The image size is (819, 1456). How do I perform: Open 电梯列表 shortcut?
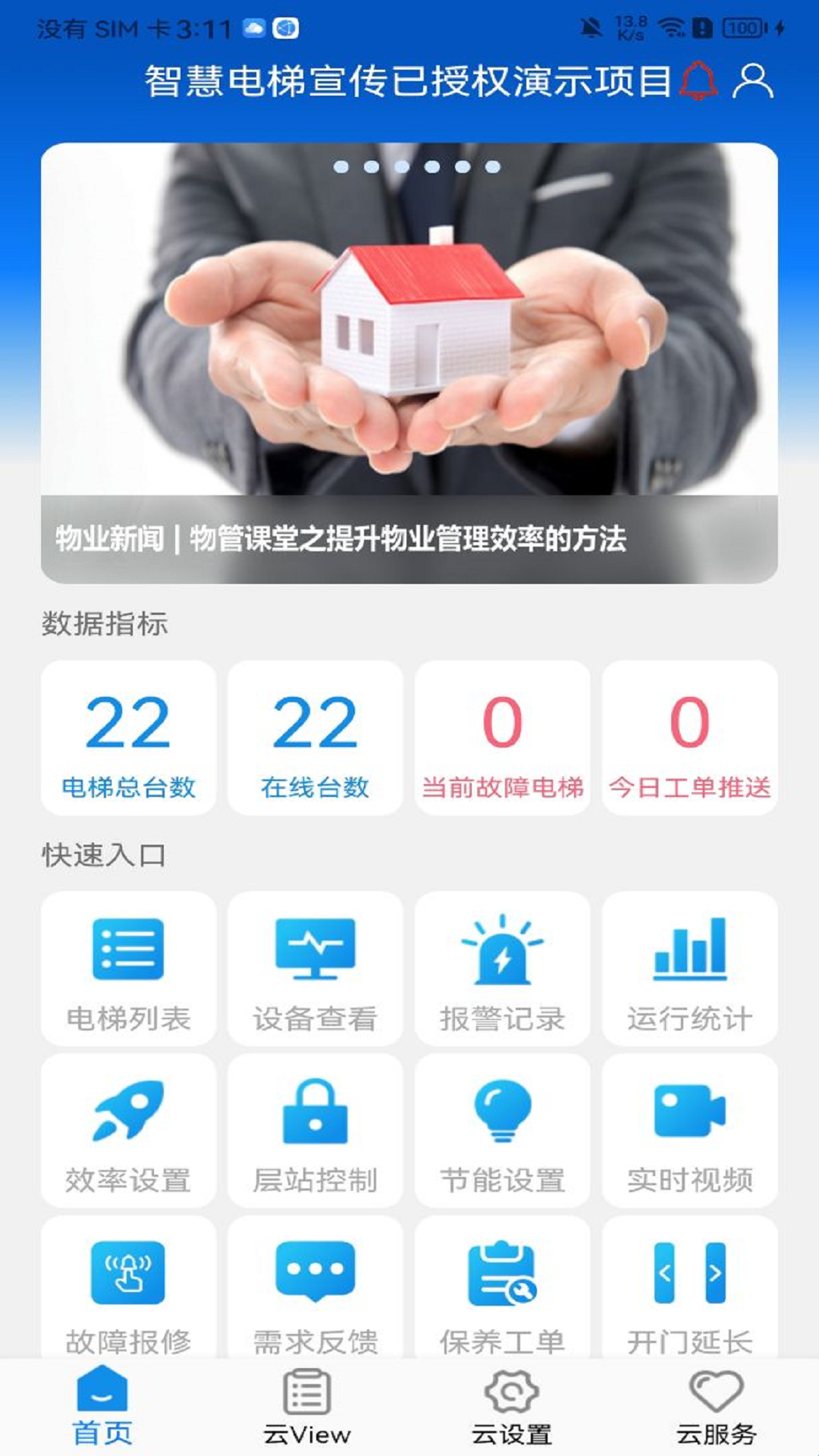[128, 968]
